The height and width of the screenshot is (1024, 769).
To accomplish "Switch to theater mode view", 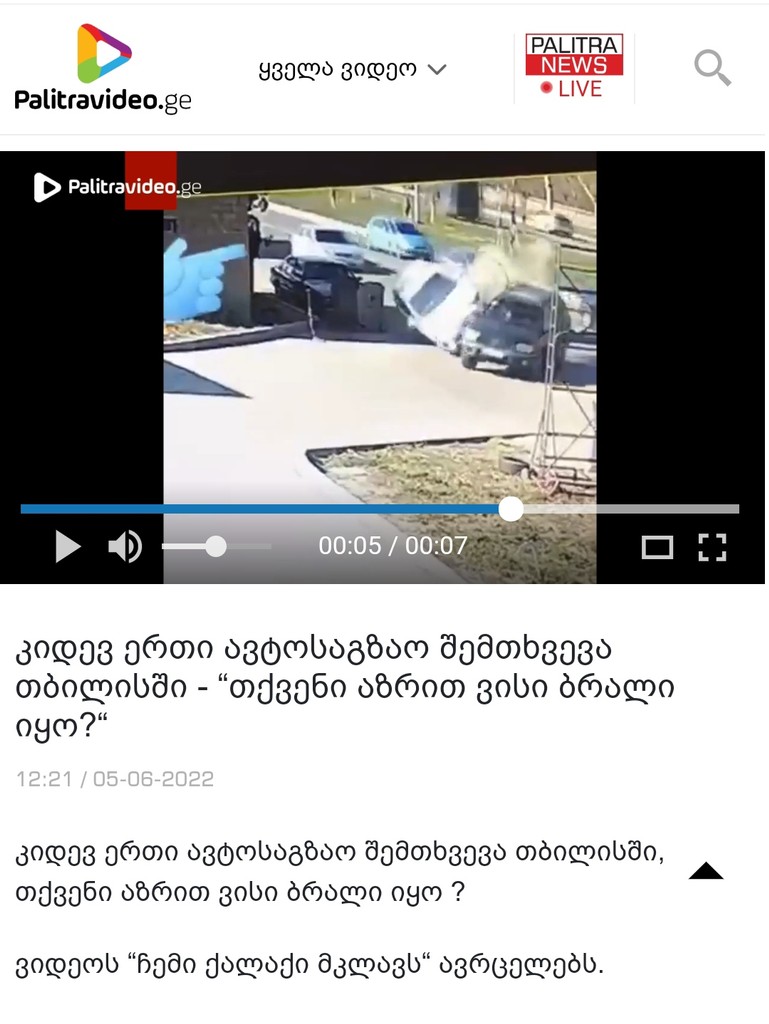I will point(657,547).
